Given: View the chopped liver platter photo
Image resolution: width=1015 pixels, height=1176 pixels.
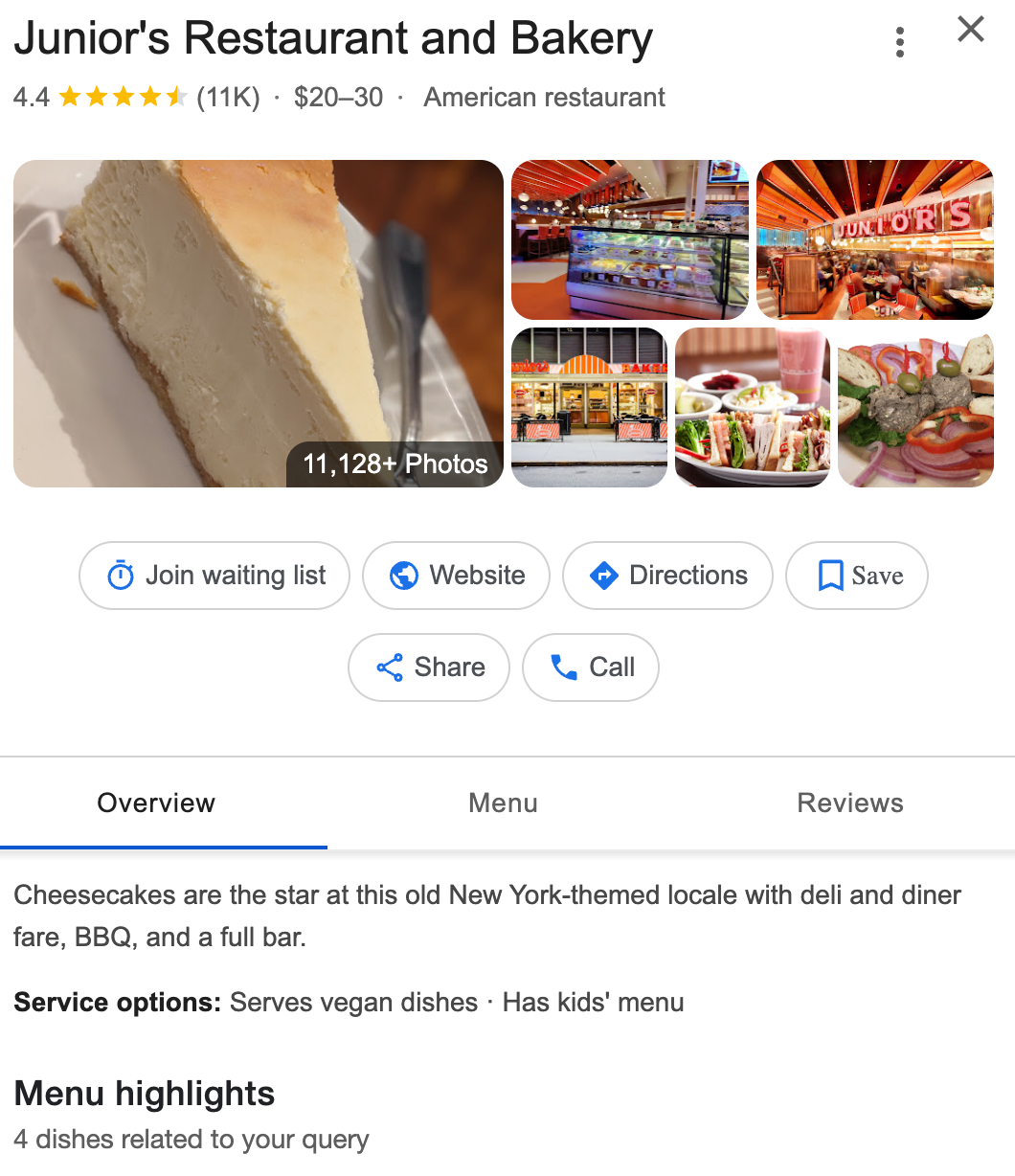Looking at the screenshot, I should coord(915,407).
